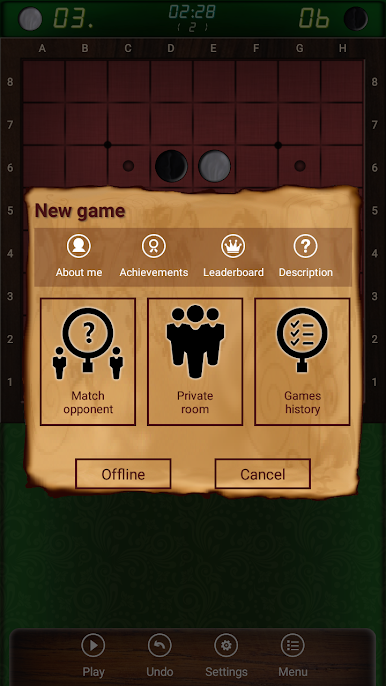The height and width of the screenshot is (686, 386).
Task: Tap Play in the bottom bar
Action: point(93,655)
